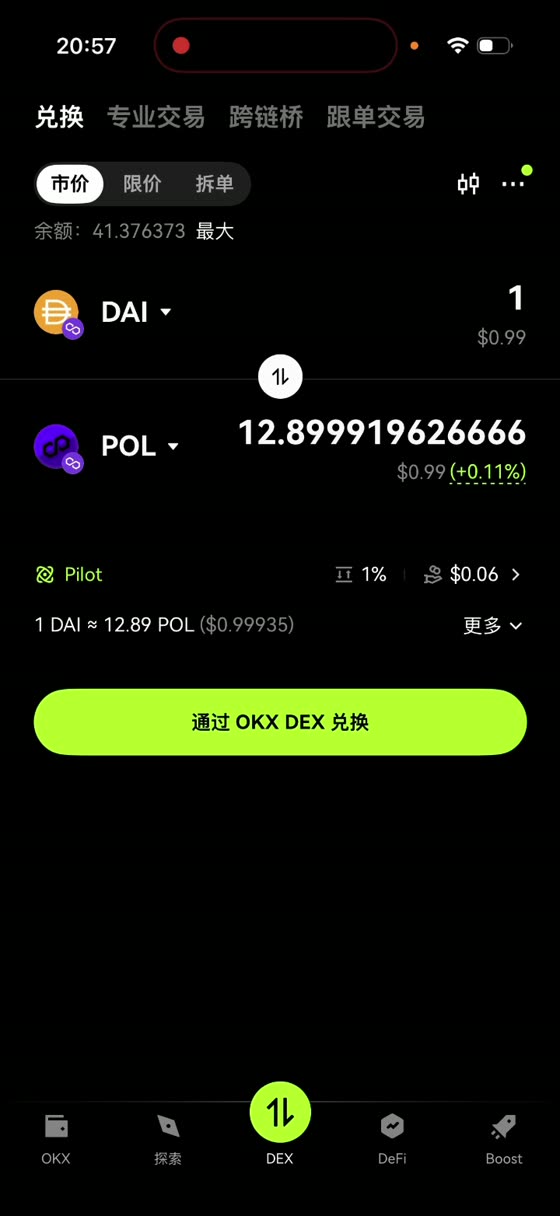Open the three-dot overflow menu
The image size is (560, 1216).
tap(513, 184)
